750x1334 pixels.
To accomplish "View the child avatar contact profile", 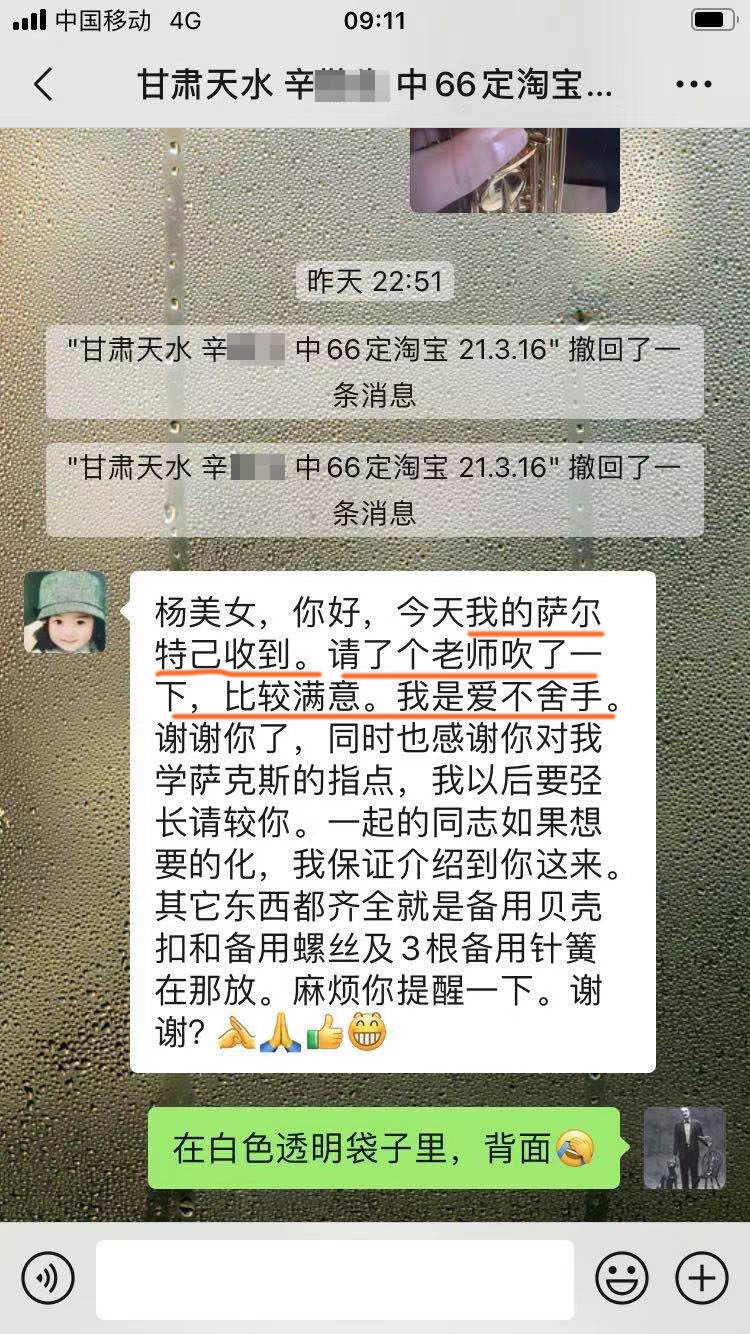I will click(x=65, y=612).
